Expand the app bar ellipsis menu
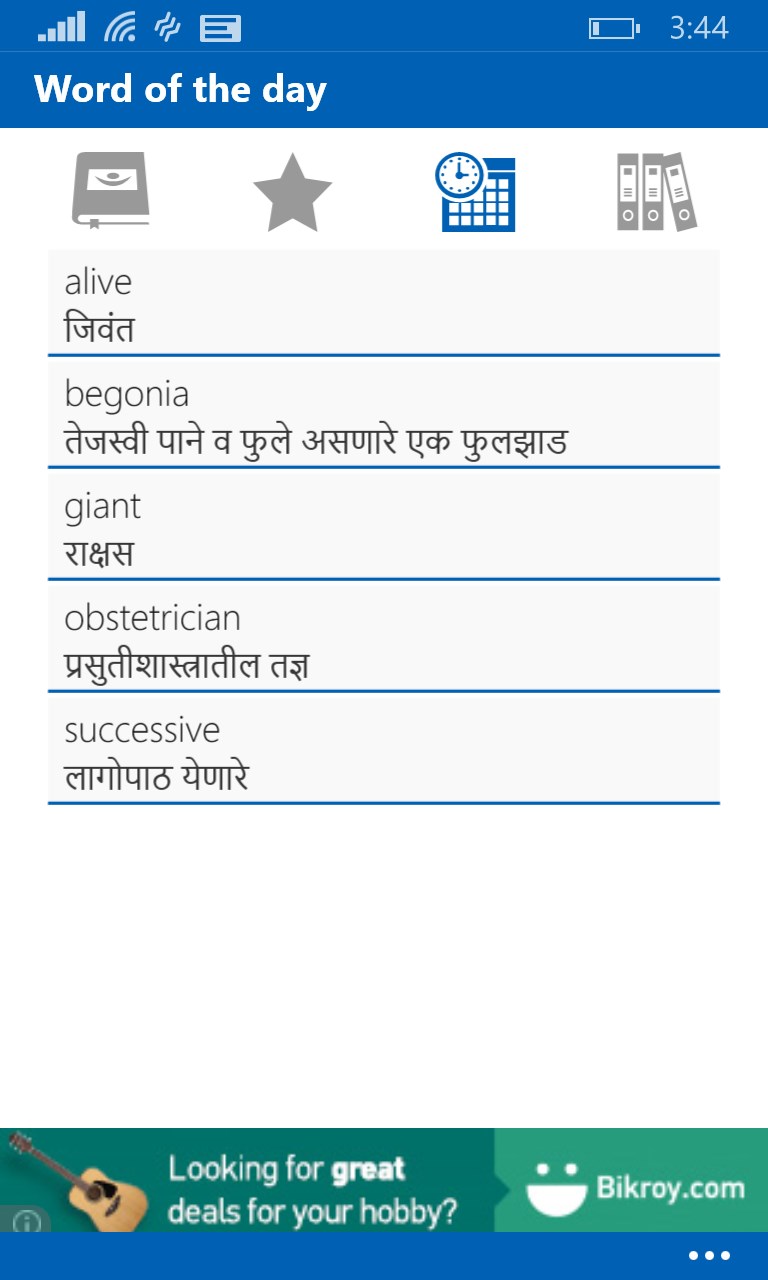This screenshot has width=768, height=1280. (709, 1256)
